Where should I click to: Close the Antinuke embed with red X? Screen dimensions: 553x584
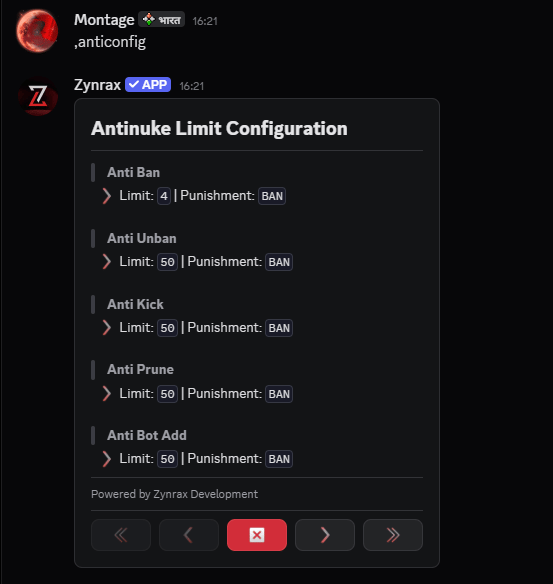(x=257, y=535)
